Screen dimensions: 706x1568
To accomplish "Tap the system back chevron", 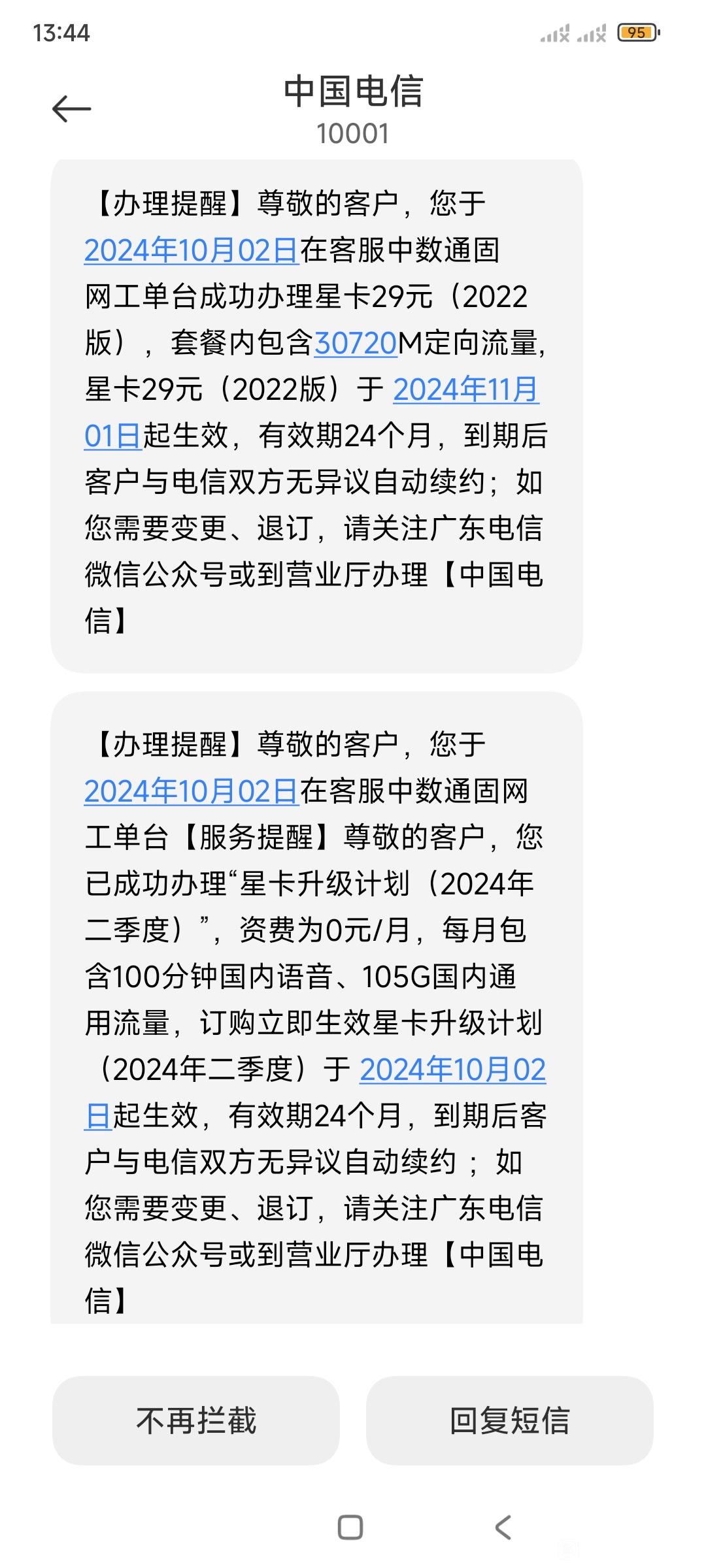I will (503, 1527).
